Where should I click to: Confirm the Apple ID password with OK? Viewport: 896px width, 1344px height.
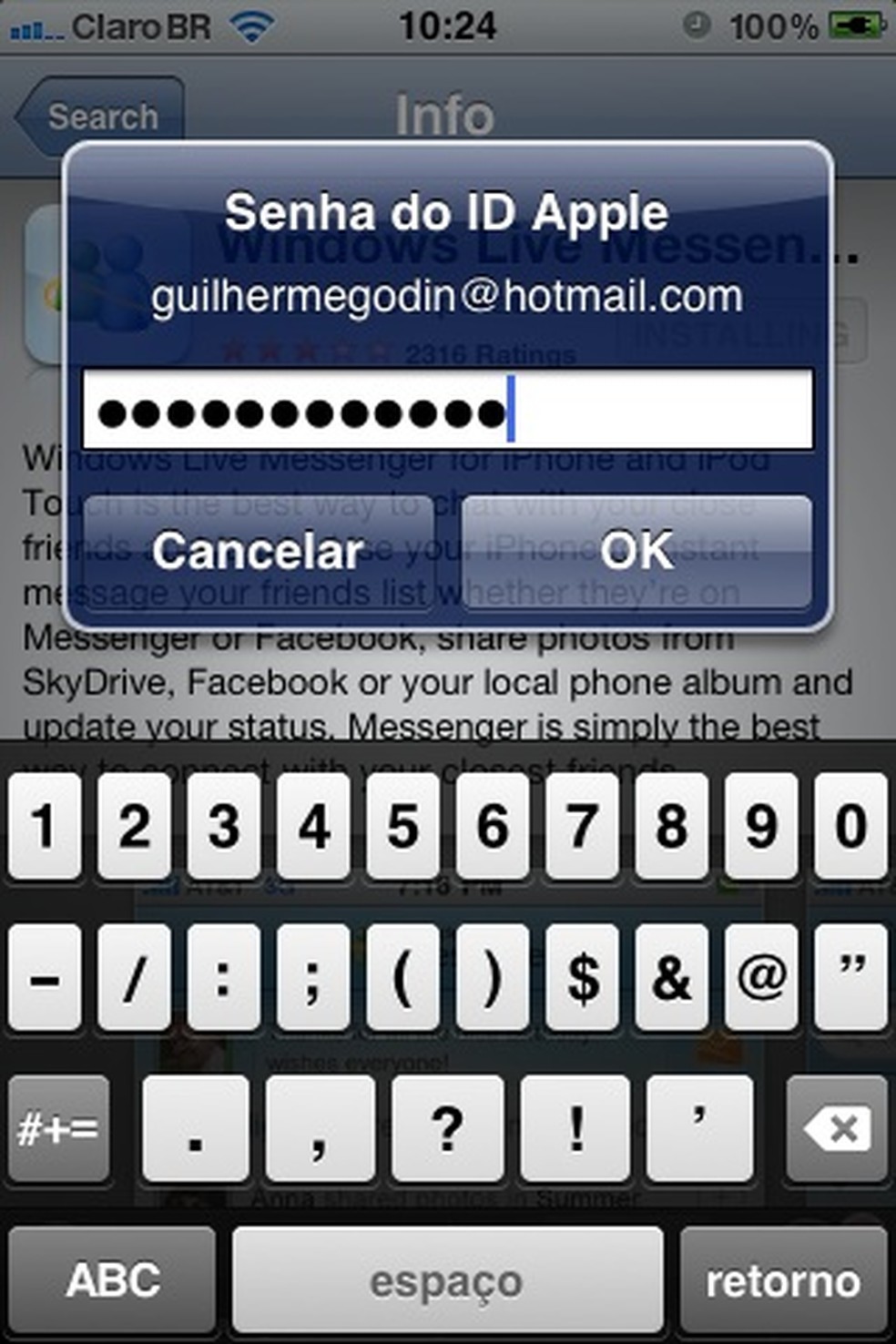[x=636, y=552]
